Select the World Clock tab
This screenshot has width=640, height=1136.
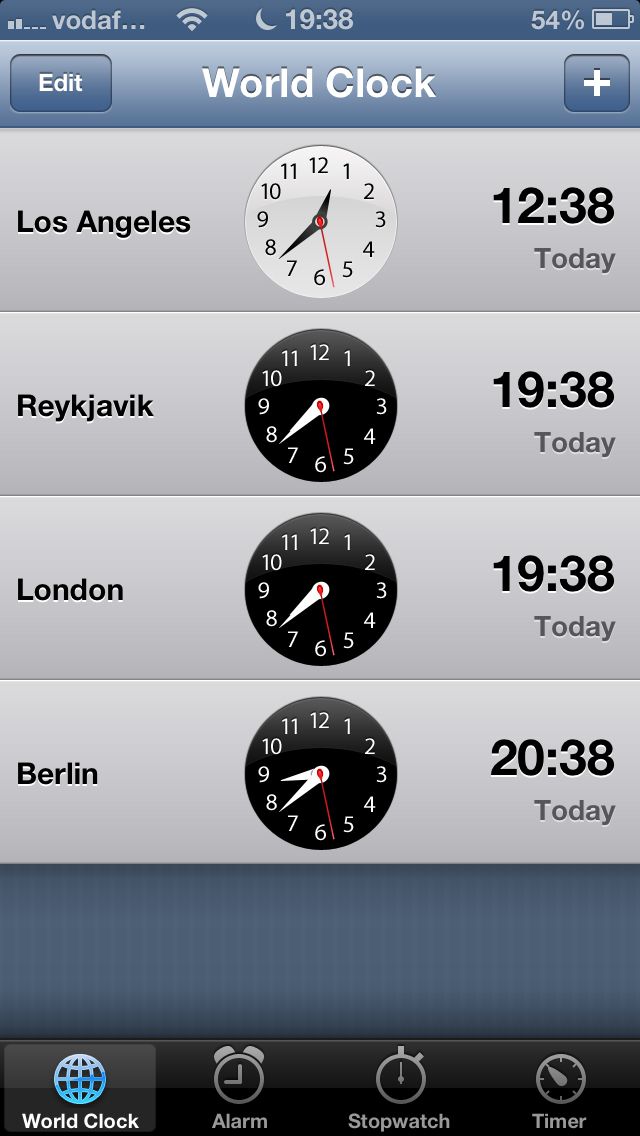tap(80, 1090)
